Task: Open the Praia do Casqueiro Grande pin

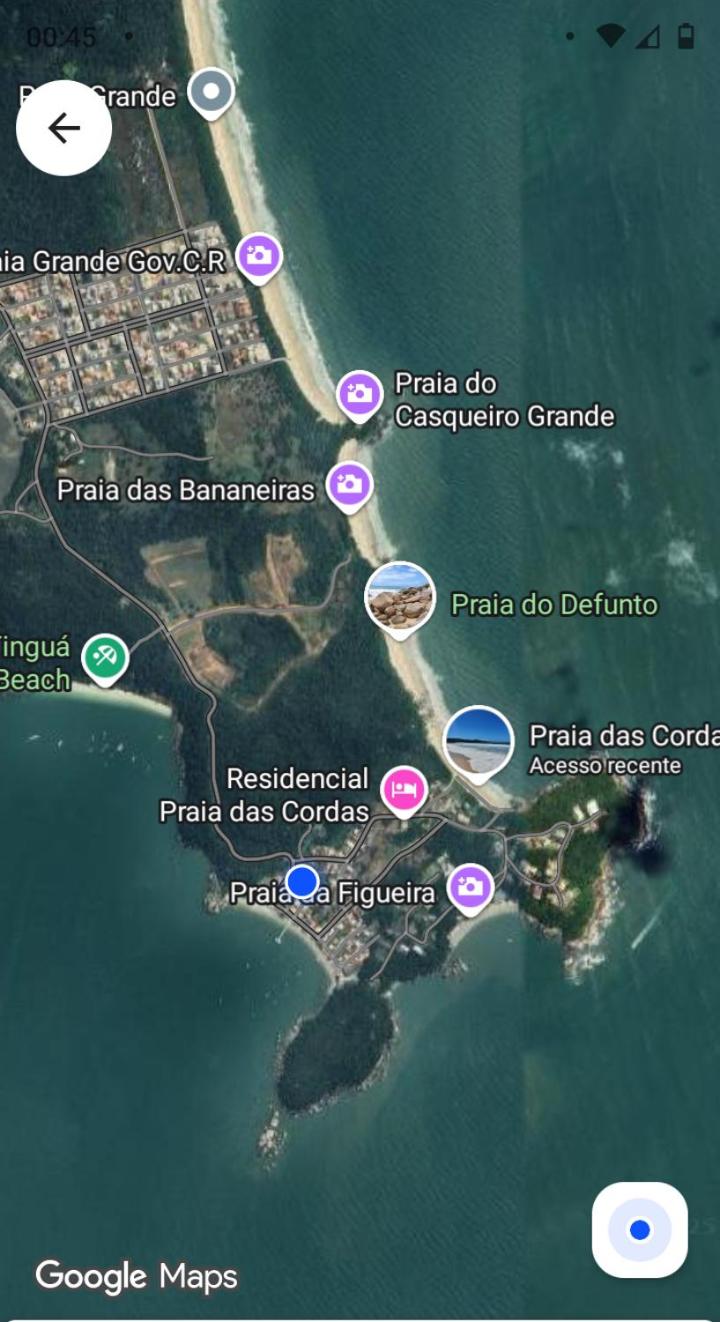Action: (359, 394)
